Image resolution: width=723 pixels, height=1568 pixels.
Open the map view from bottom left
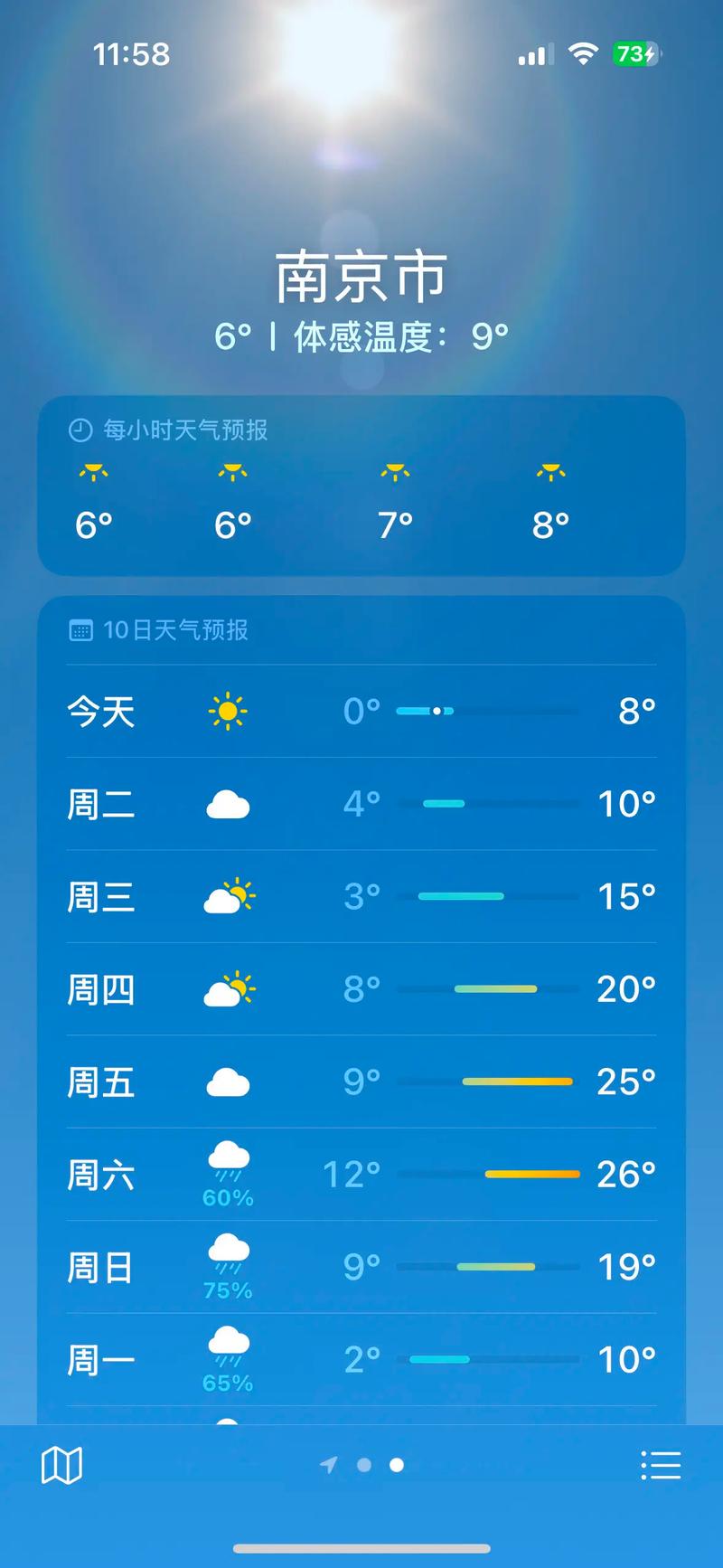tap(61, 1465)
